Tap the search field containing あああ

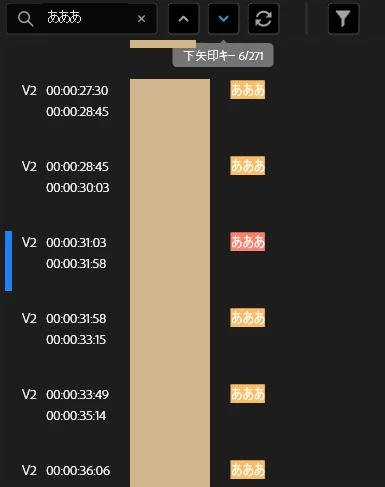tap(81, 19)
